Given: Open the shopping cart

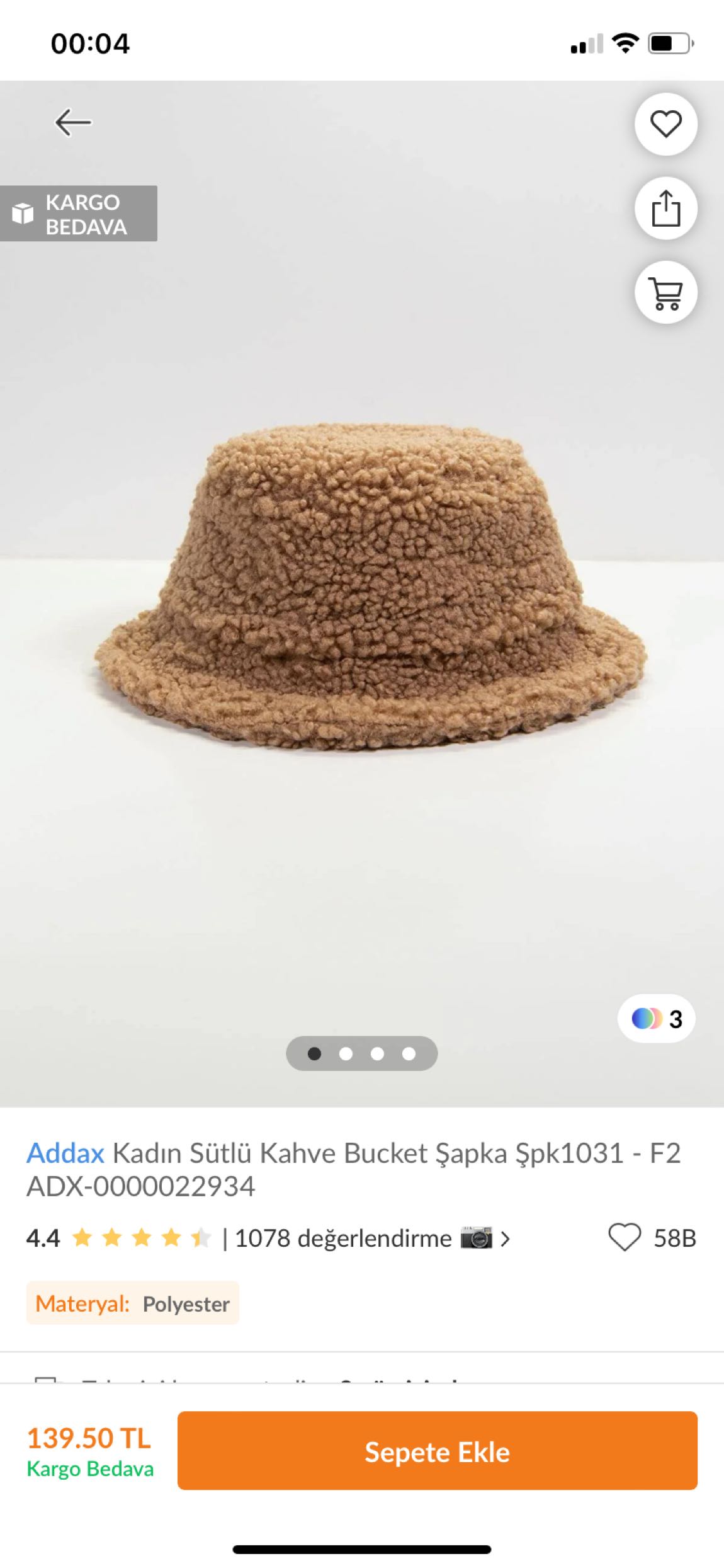Looking at the screenshot, I should pos(665,293).
